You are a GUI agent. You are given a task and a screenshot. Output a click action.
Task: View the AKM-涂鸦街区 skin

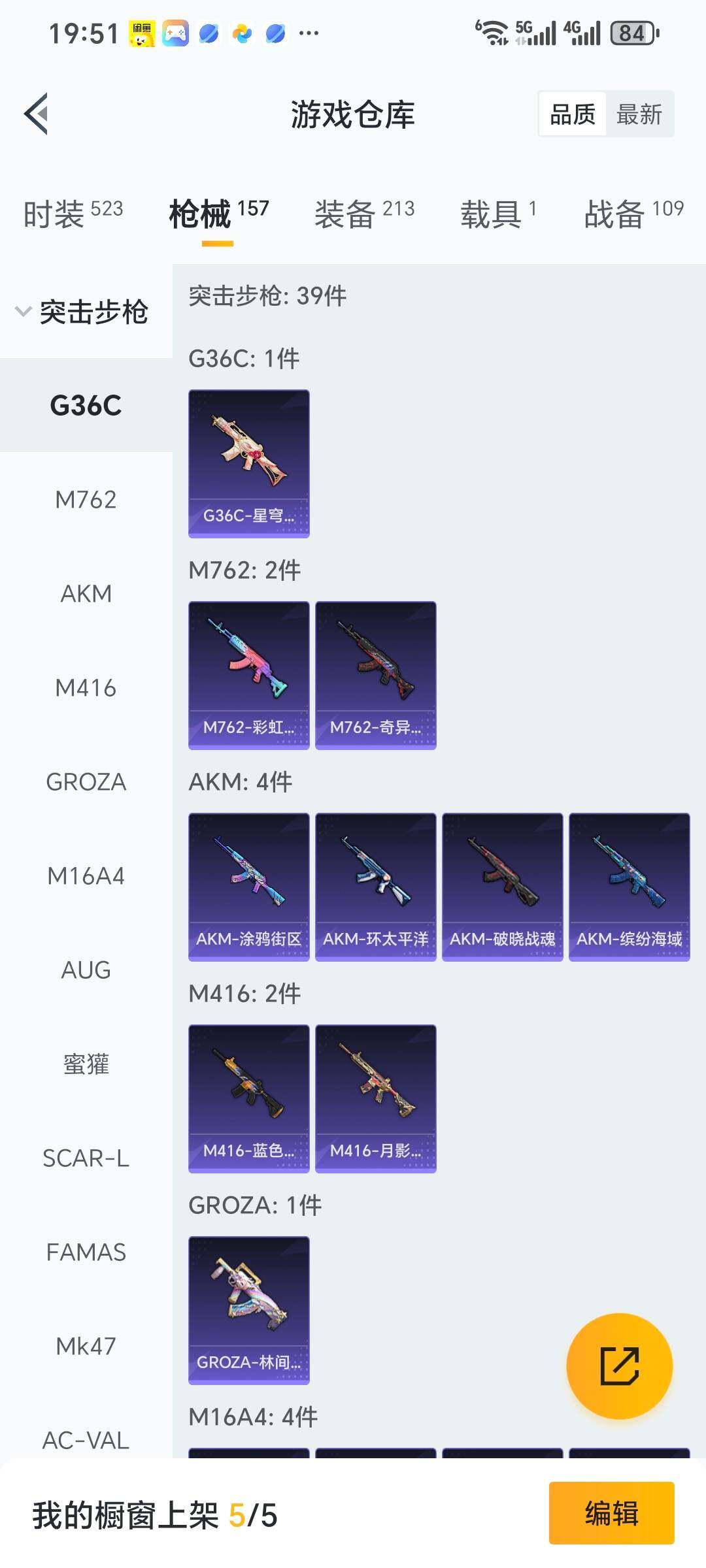tap(249, 887)
